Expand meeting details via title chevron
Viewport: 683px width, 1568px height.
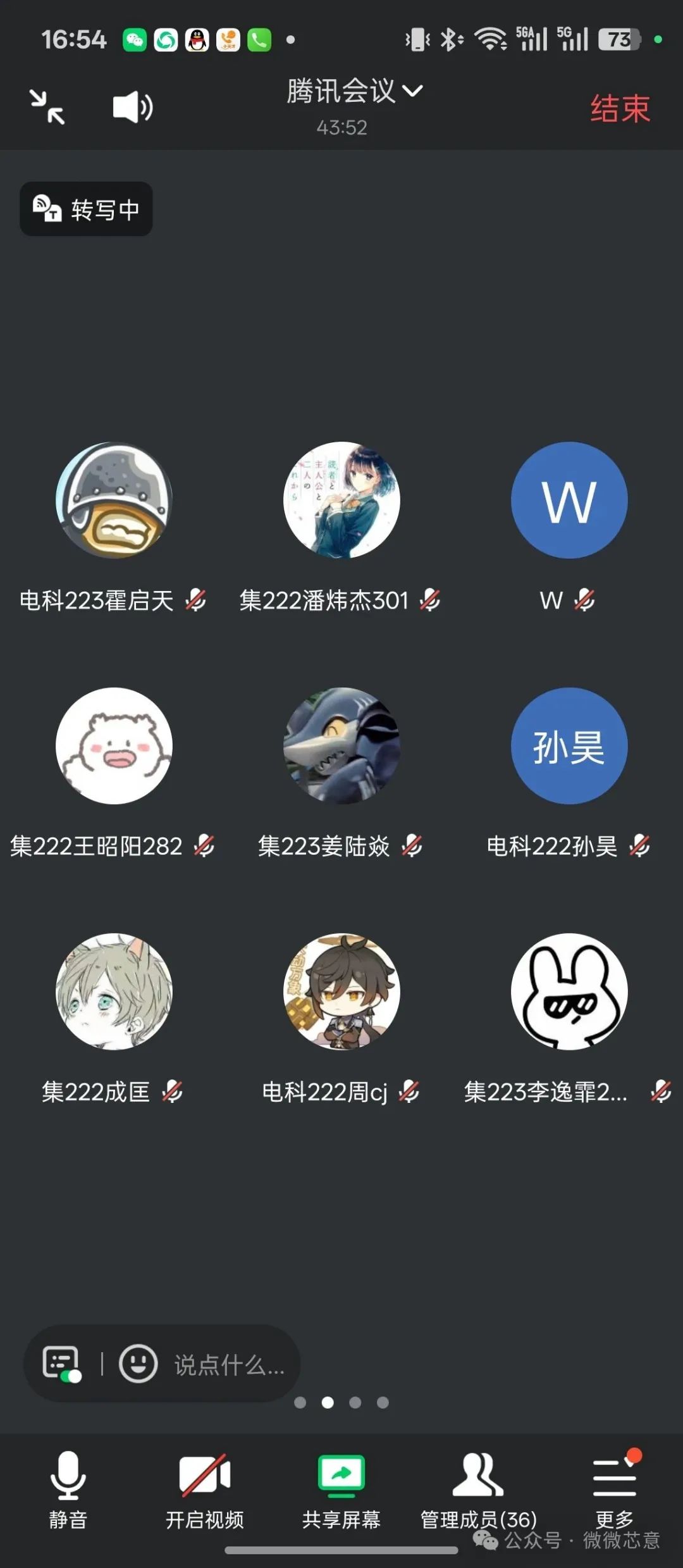click(x=414, y=92)
